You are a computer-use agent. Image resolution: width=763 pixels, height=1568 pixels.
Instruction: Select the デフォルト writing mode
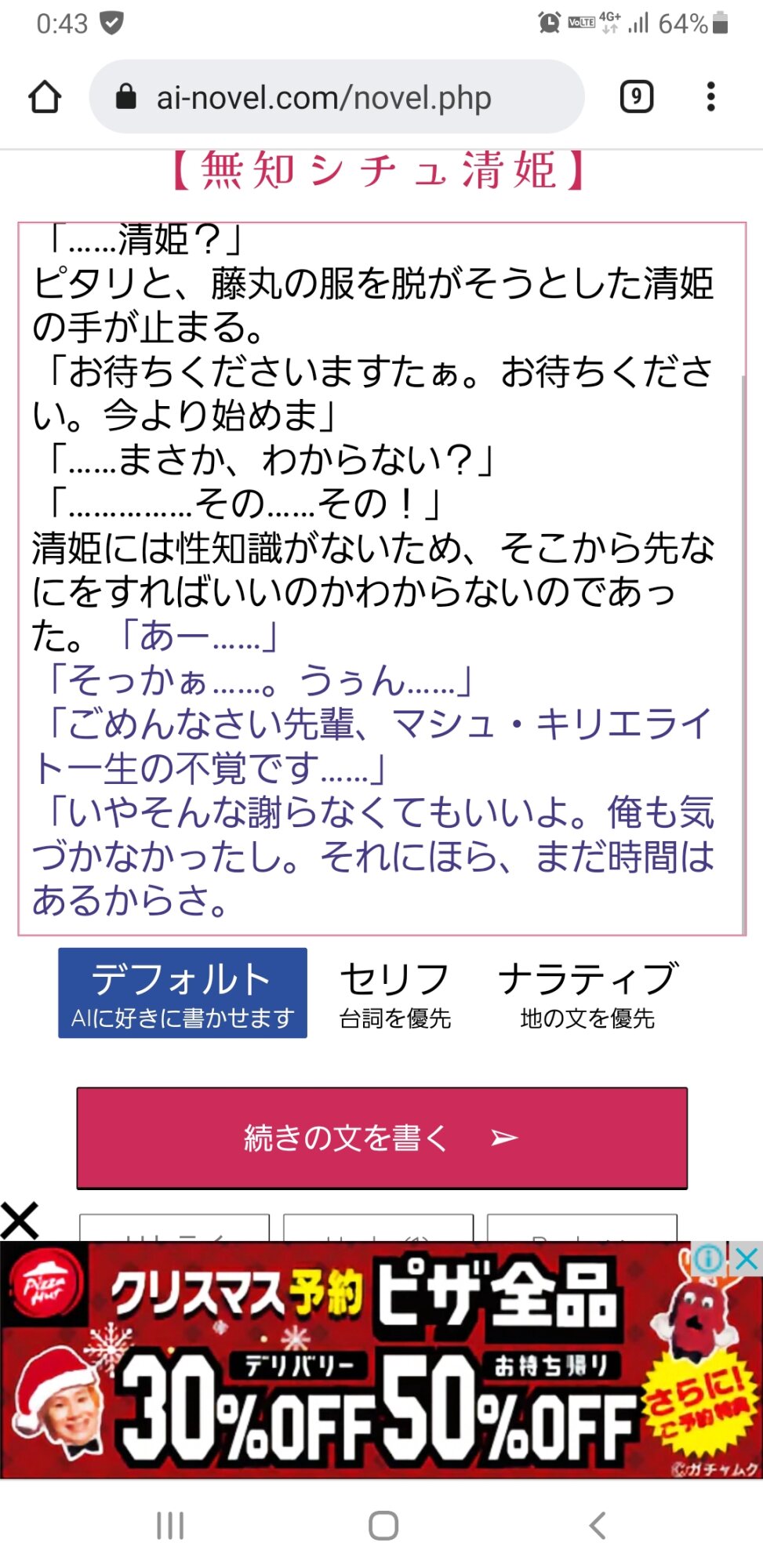pyautogui.click(x=183, y=993)
